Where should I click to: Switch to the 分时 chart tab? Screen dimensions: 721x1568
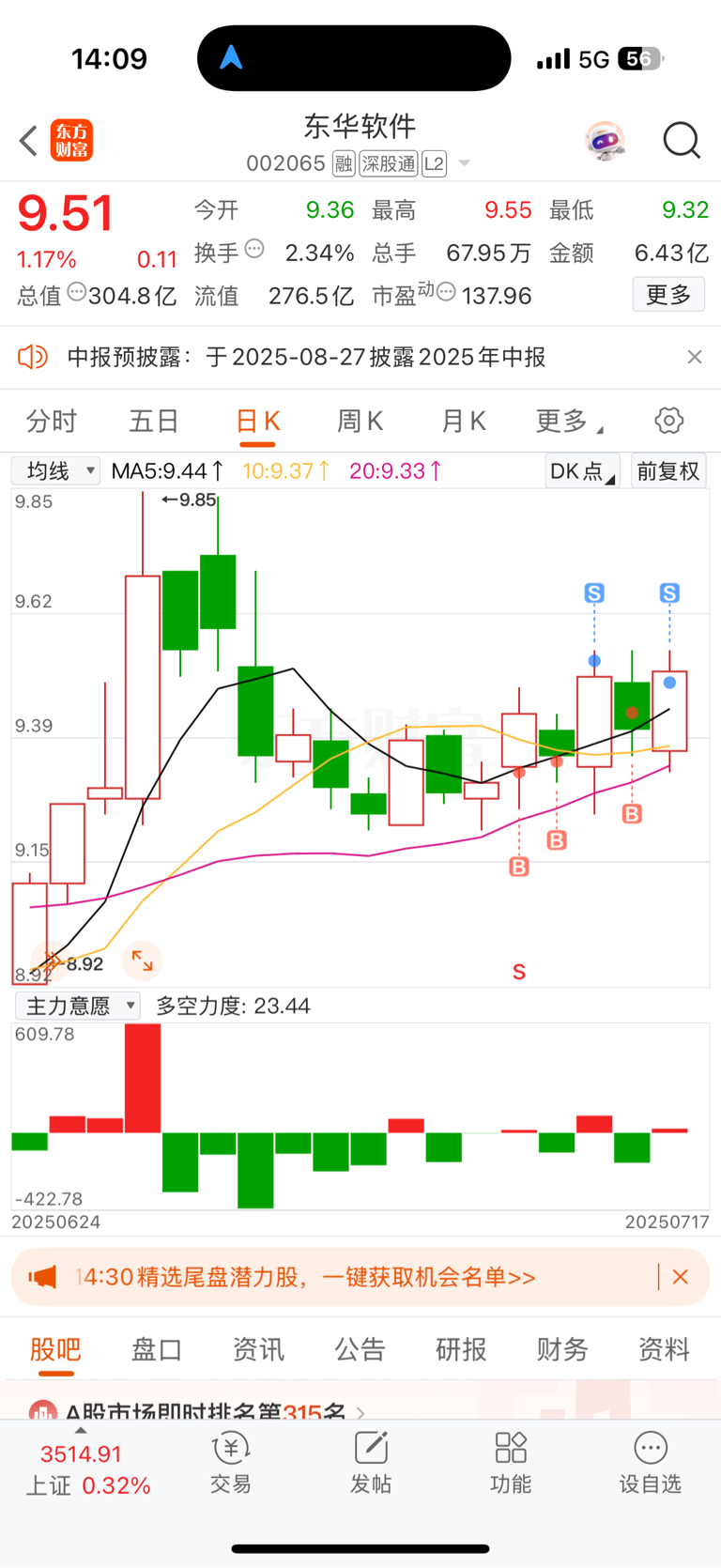click(x=51, y=421)
